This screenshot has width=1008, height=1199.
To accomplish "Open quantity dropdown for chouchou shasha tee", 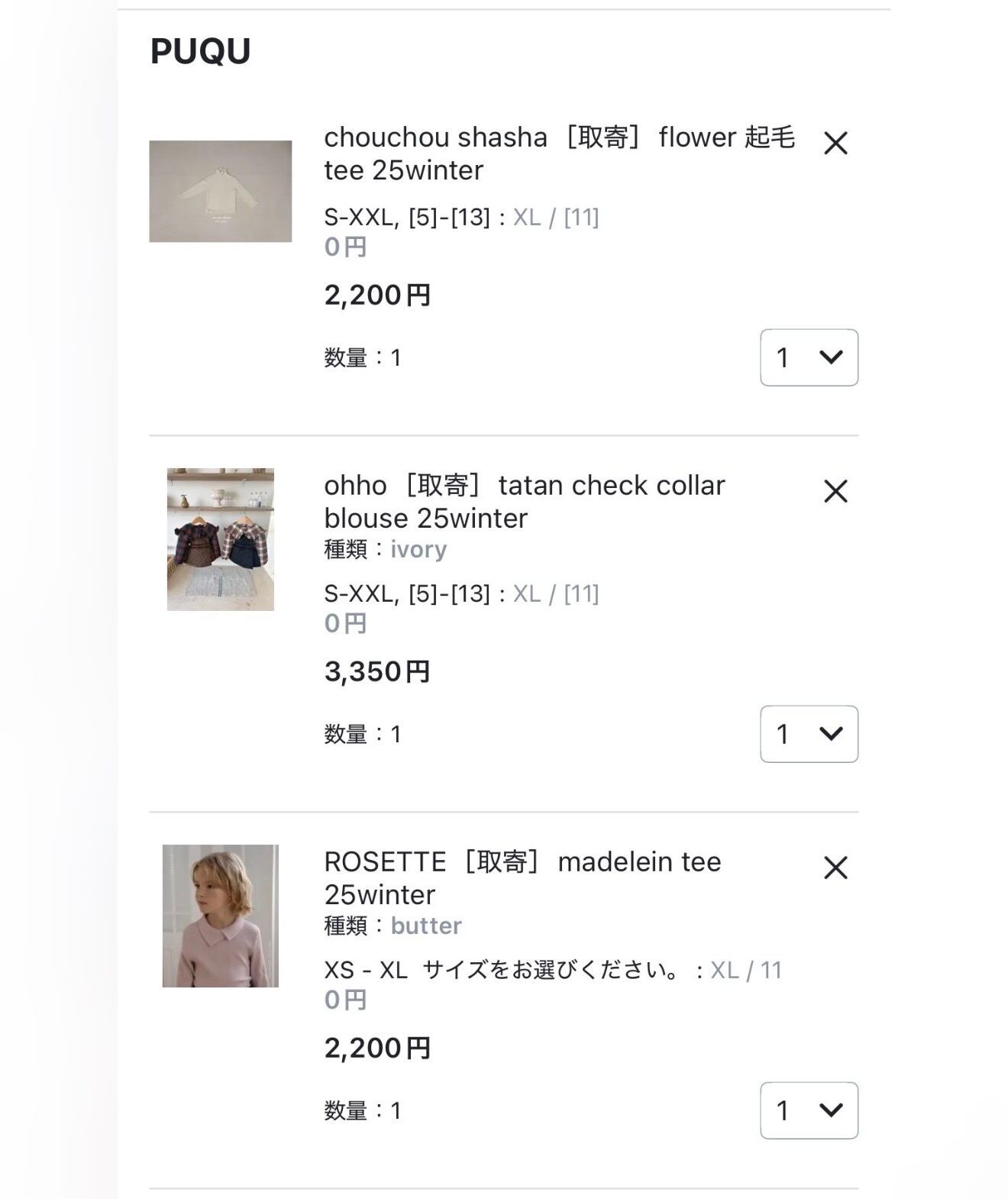I will (809, 357).
